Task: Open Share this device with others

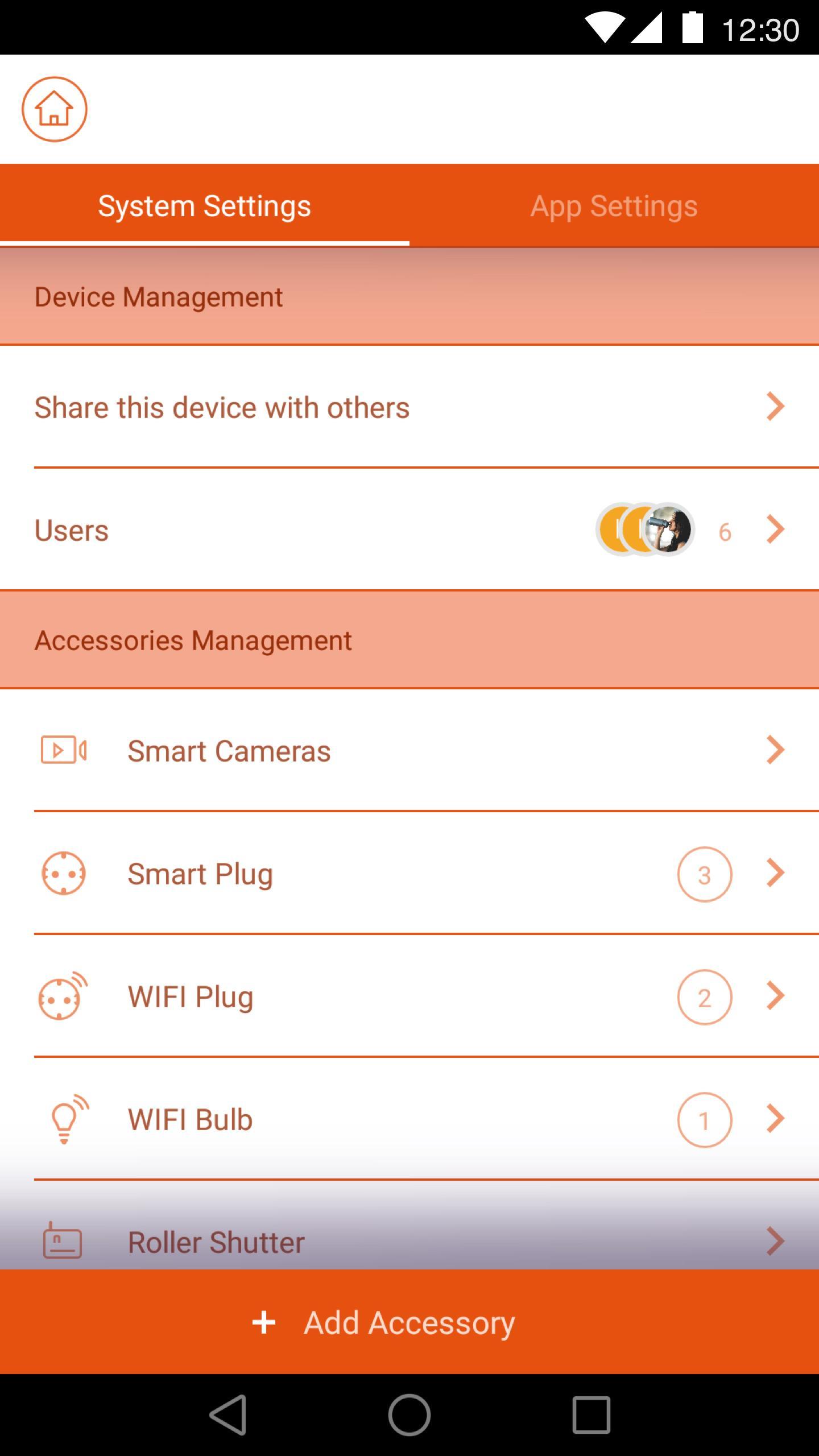Action: pyautogui.click(x=409, y=407)
